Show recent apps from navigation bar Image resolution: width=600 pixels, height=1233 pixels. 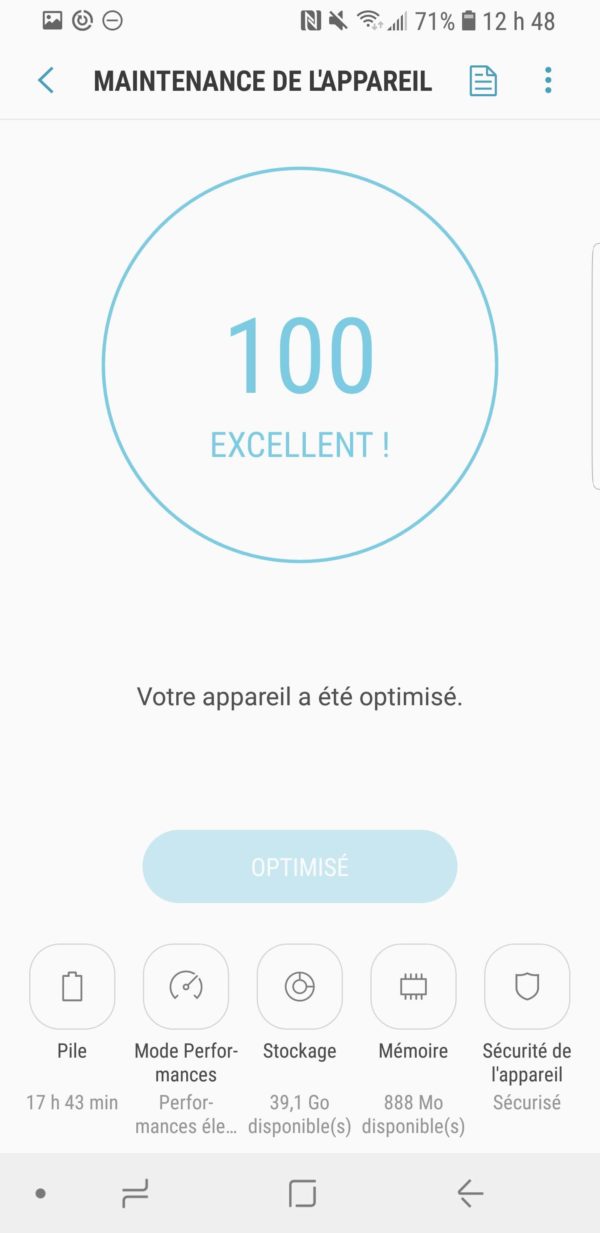tap(135, 1192)
